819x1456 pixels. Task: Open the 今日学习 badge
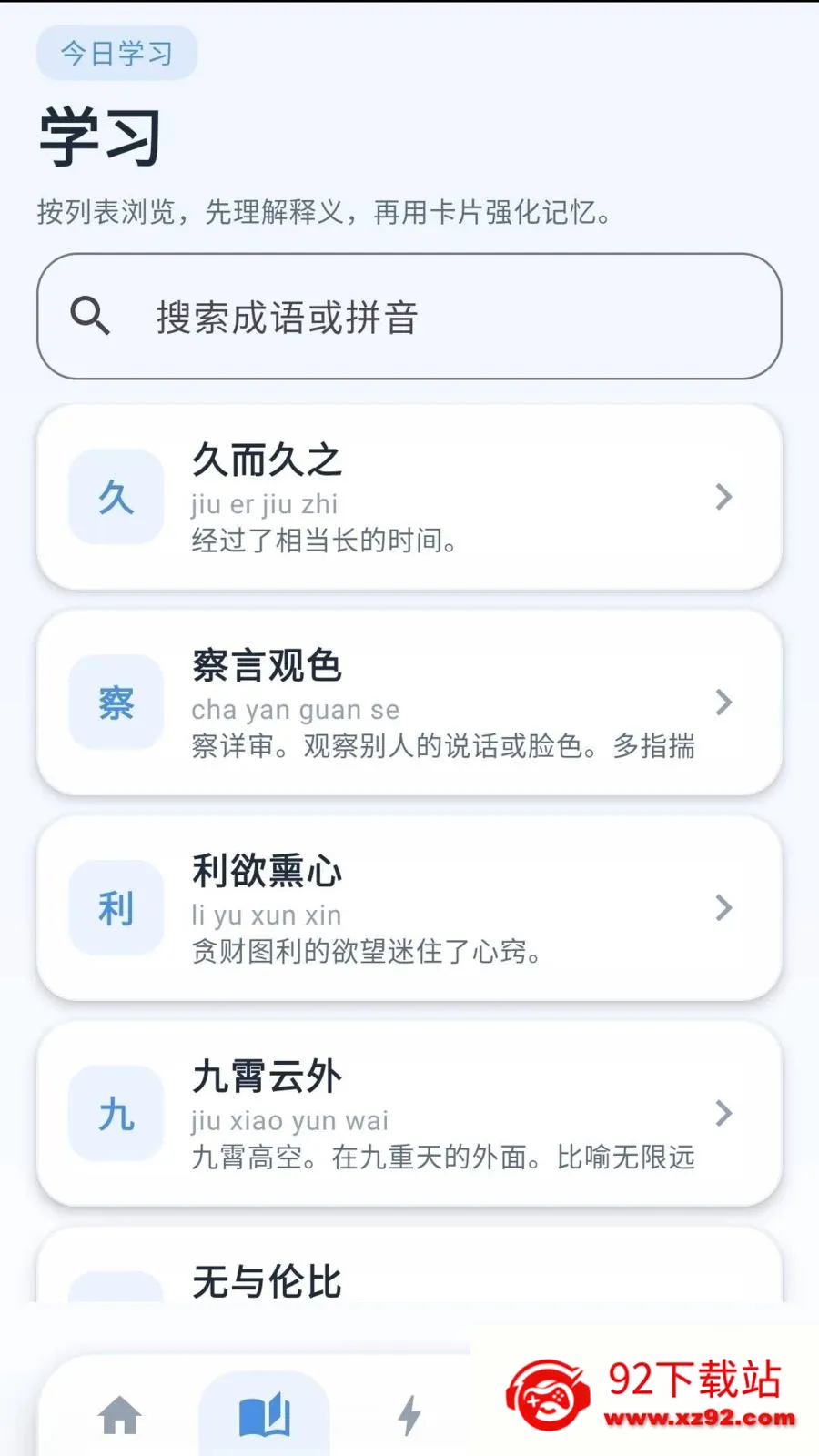(x=116, y=52)
